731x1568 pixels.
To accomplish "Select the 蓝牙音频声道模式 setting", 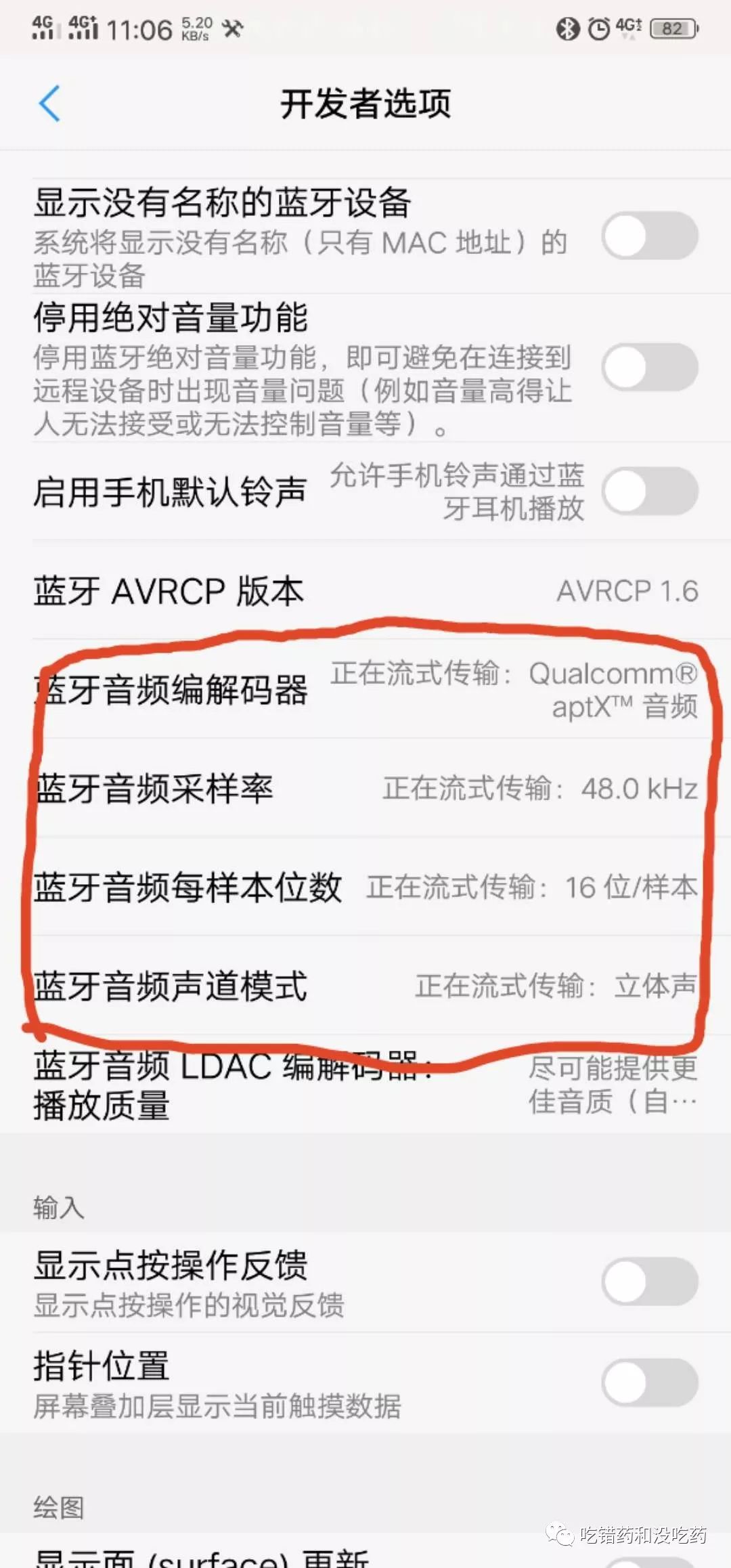I will [365, 987].
